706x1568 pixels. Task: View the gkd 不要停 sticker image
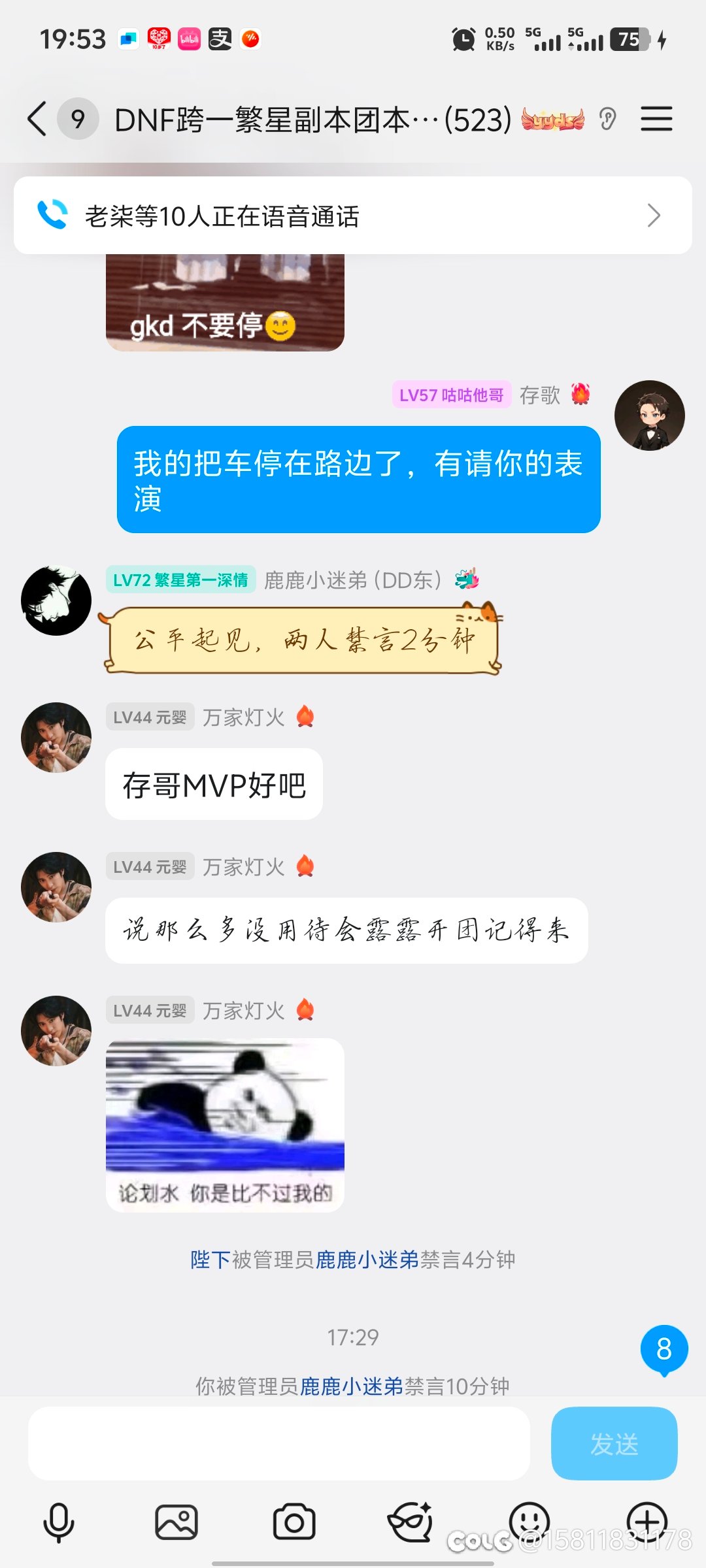tap(225, 303)
